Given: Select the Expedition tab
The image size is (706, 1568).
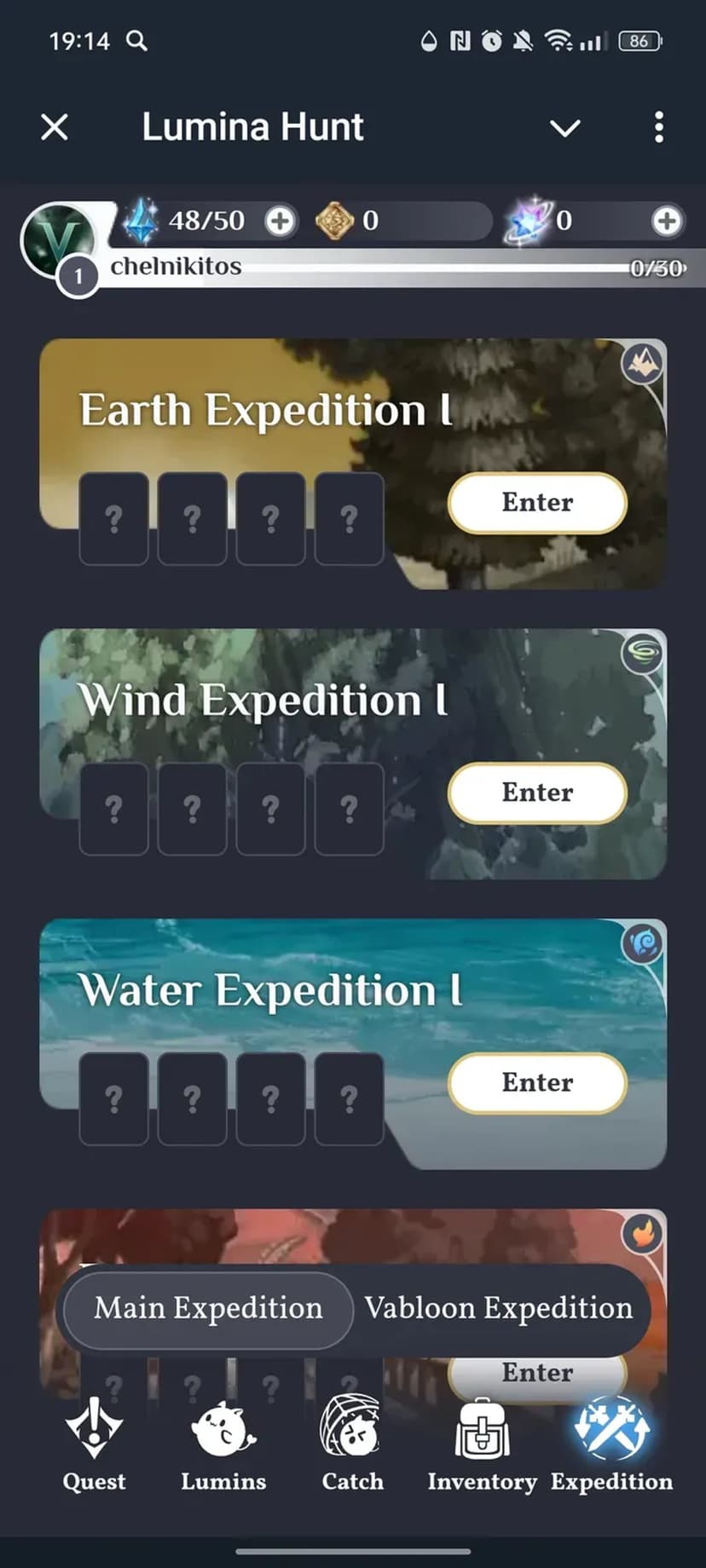Looking at the screenshot, I should tap(611, 1445).
